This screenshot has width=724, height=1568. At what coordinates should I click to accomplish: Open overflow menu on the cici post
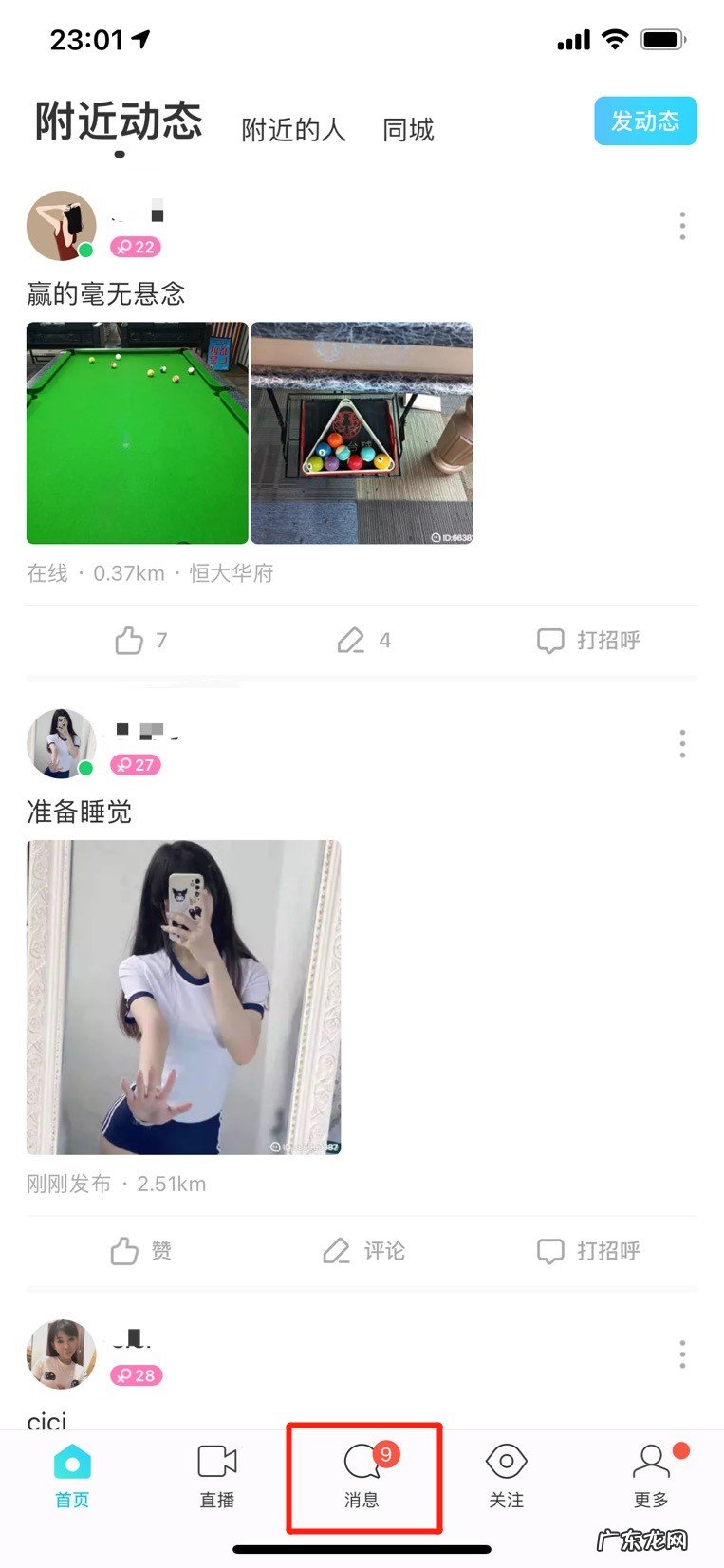pos(682,1353)
